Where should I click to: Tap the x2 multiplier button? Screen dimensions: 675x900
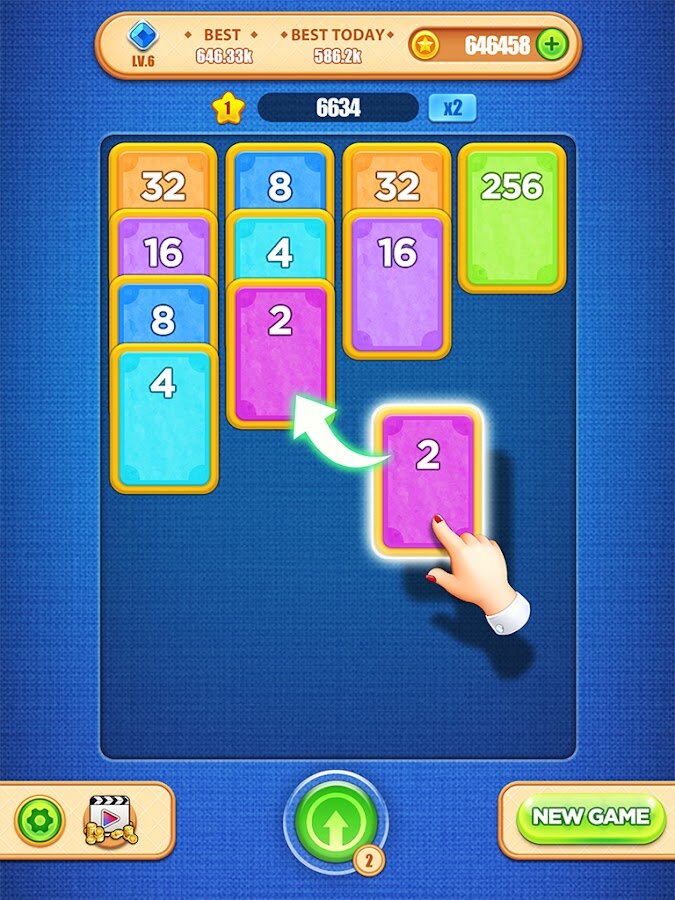[452, 108]
